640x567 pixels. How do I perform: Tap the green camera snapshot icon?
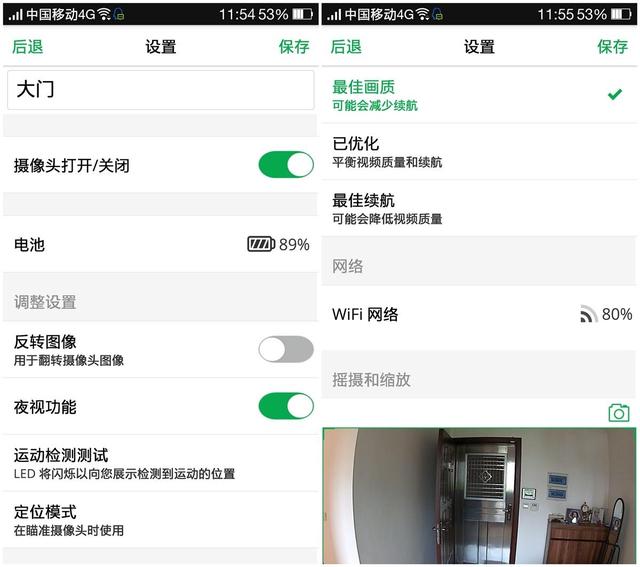(x=619, y=413)
